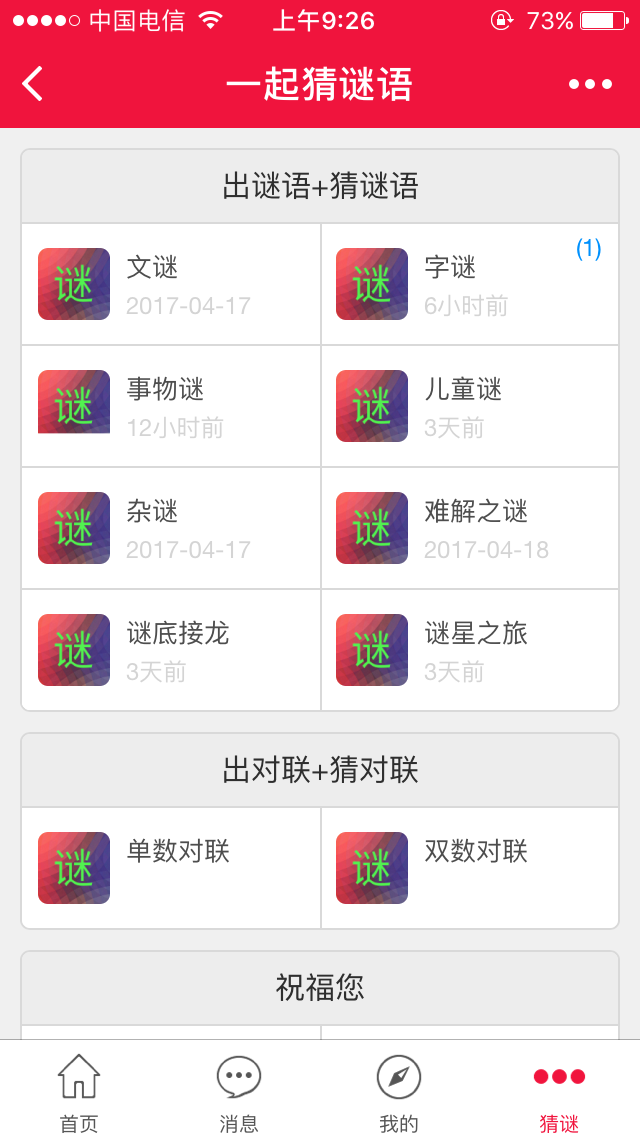Screen dimensions: 640x1136
Task: Select the 儿童谜 category
Action: pyautogui.click(x=469, y=406)
